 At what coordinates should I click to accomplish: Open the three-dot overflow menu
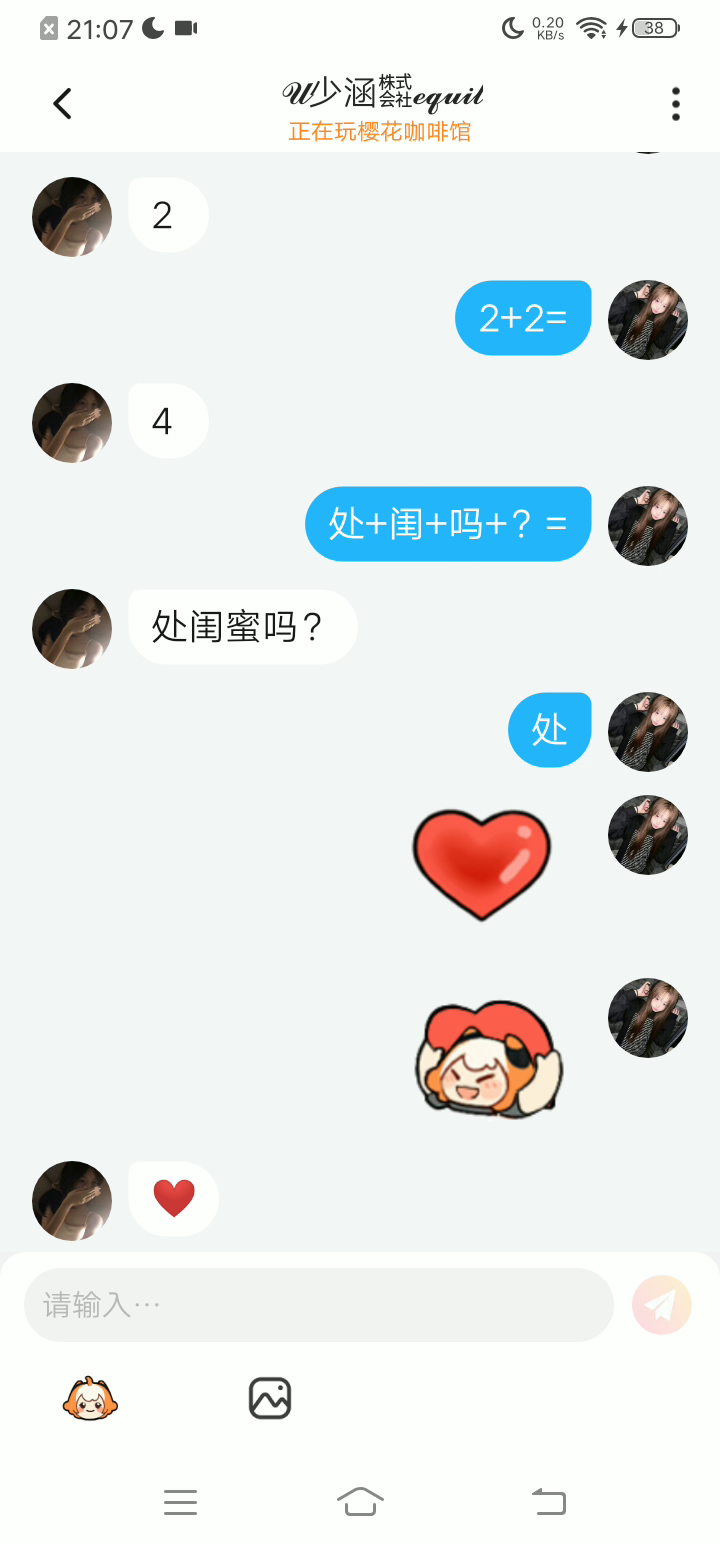coord(676,104)
